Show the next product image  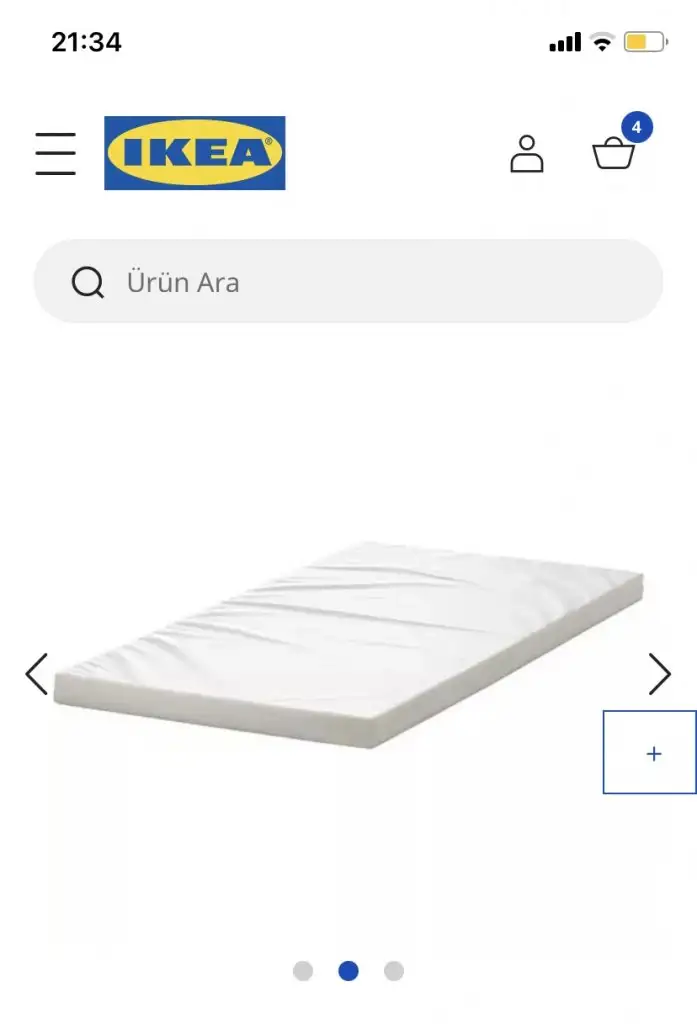(x=659, y=674)
